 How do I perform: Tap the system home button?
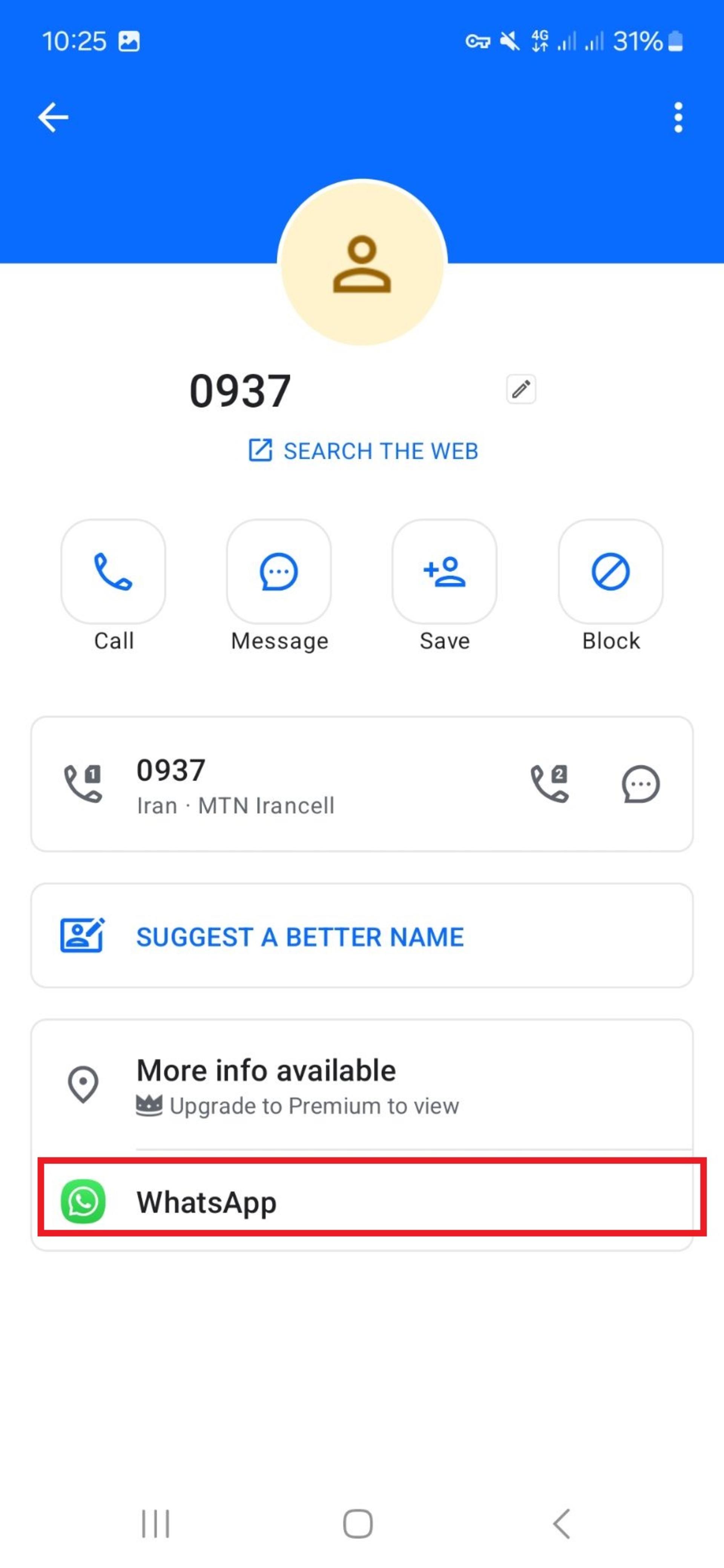point(358,1524)
